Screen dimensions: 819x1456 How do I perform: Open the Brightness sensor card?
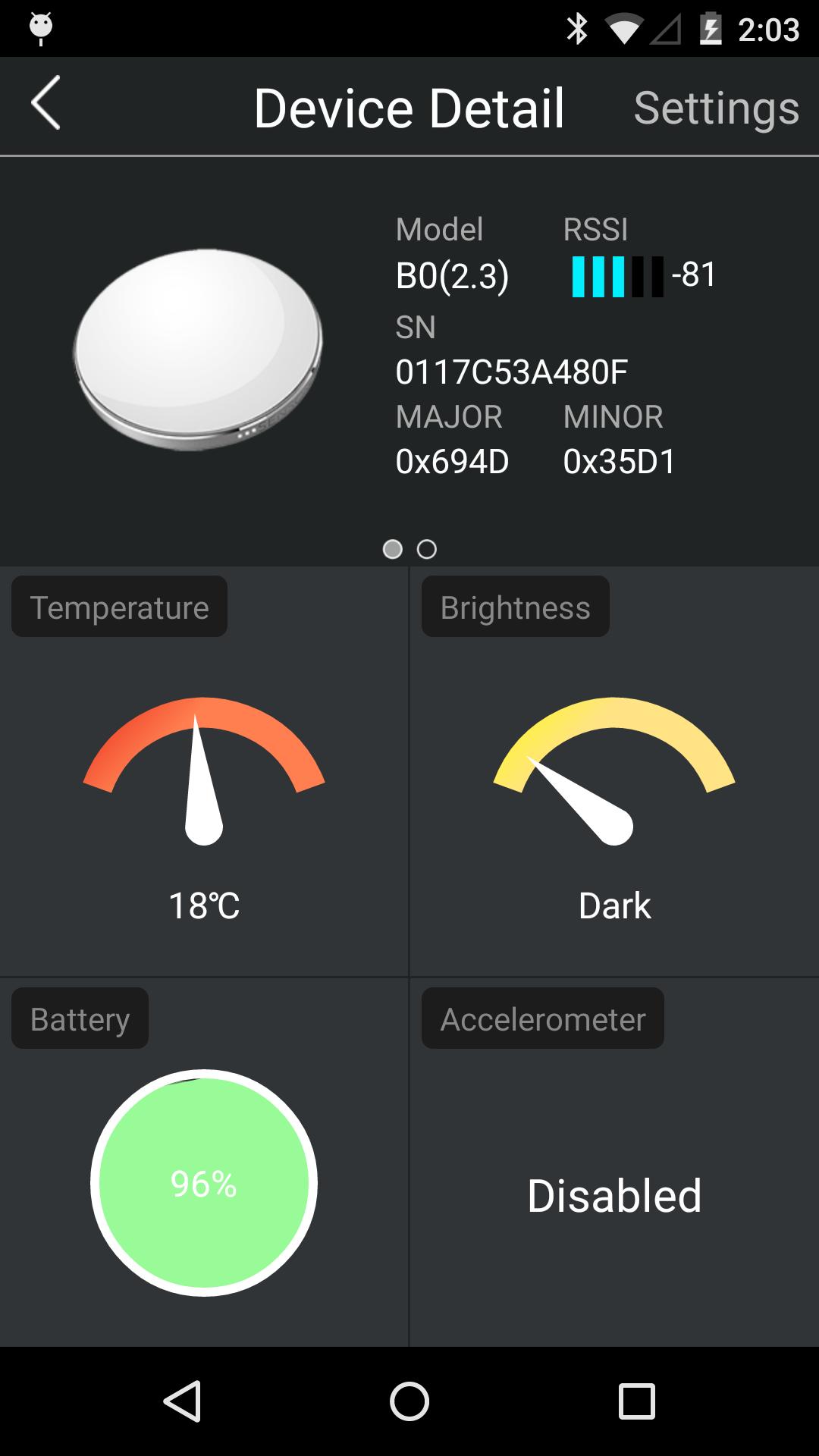point(614,772)
